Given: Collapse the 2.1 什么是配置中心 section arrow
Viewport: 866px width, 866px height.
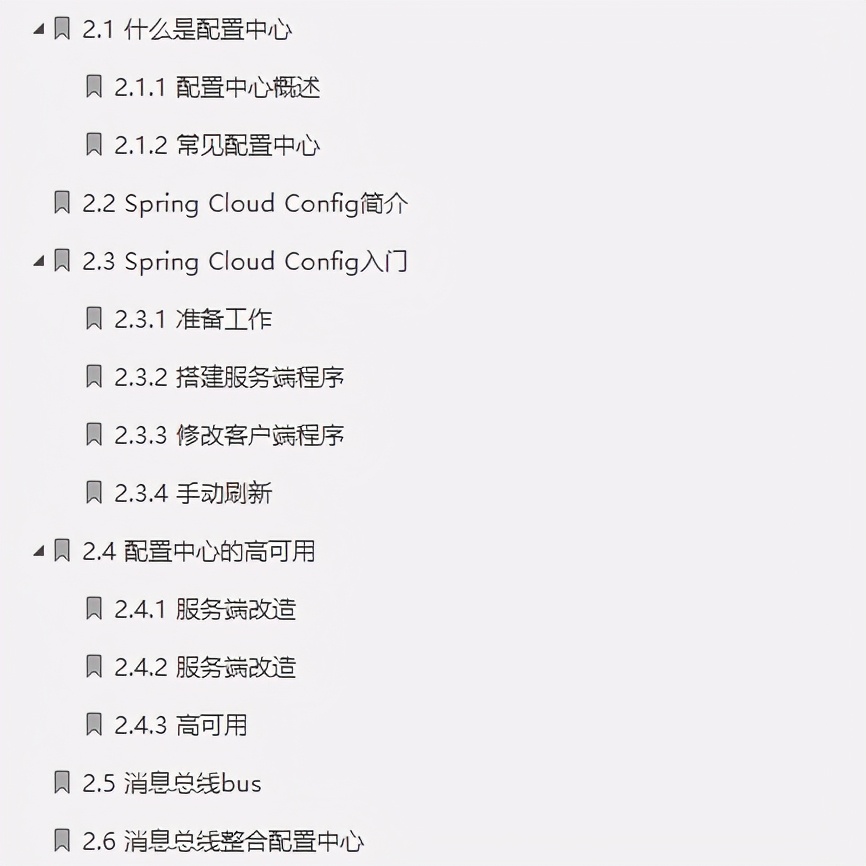Looking at the screenshot, I should coord(38,30).
